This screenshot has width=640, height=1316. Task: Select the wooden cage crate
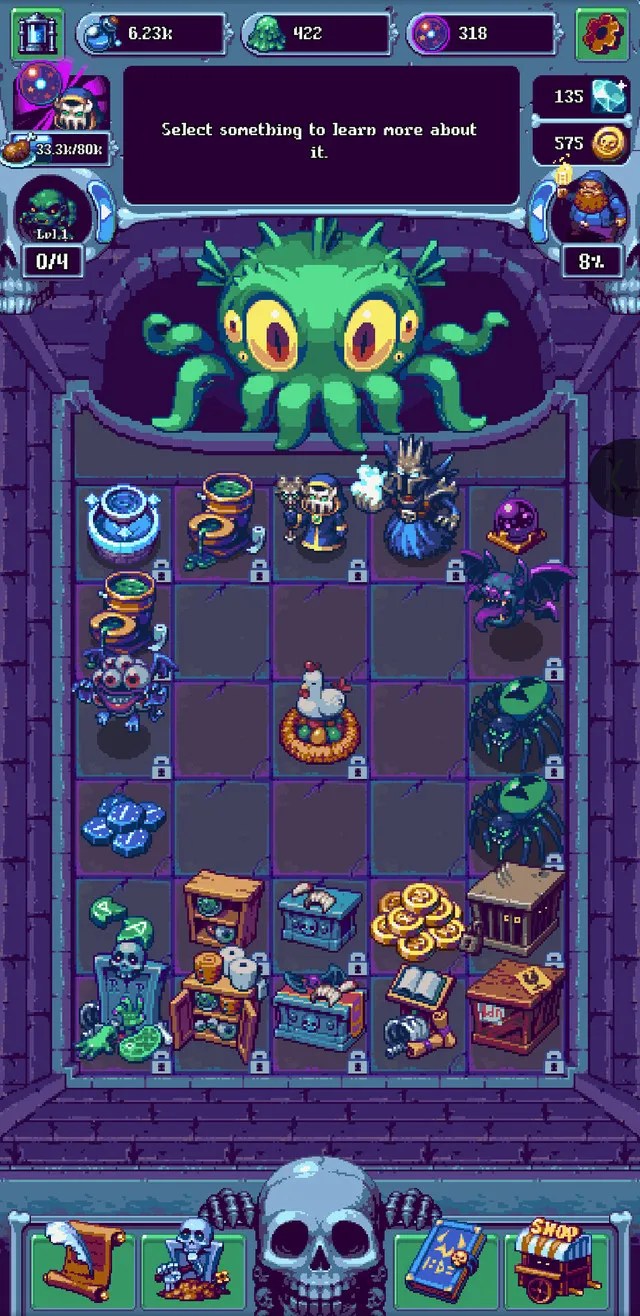click(516, 910)
